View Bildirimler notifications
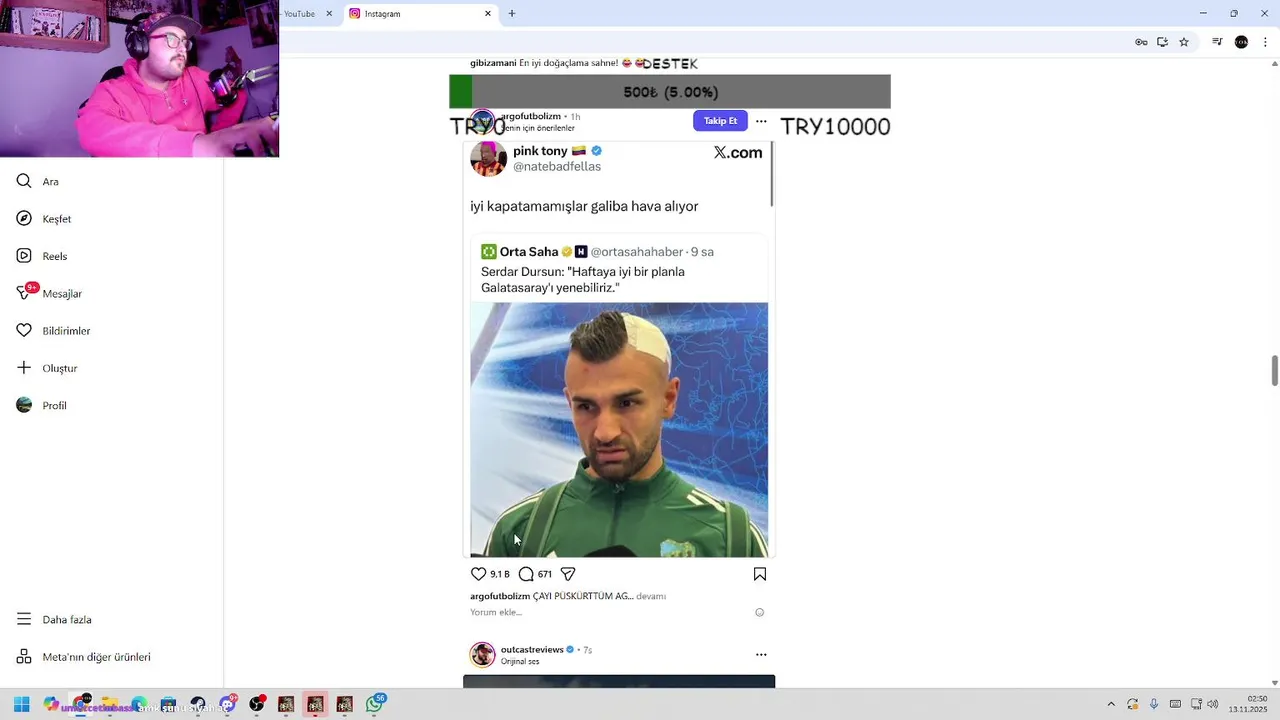Screen dimensions: 1280x720 click(65, 331)
